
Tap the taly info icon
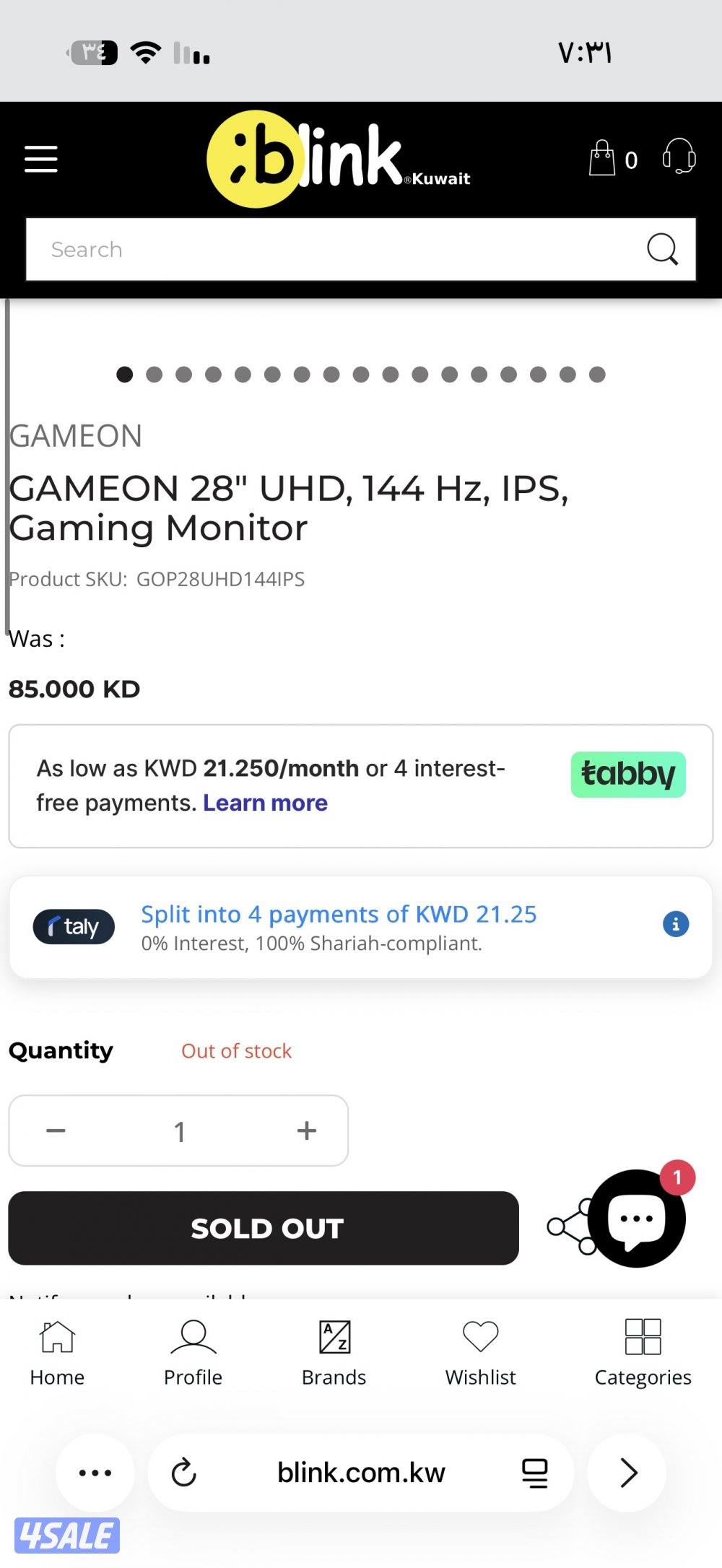click(675, 925)
